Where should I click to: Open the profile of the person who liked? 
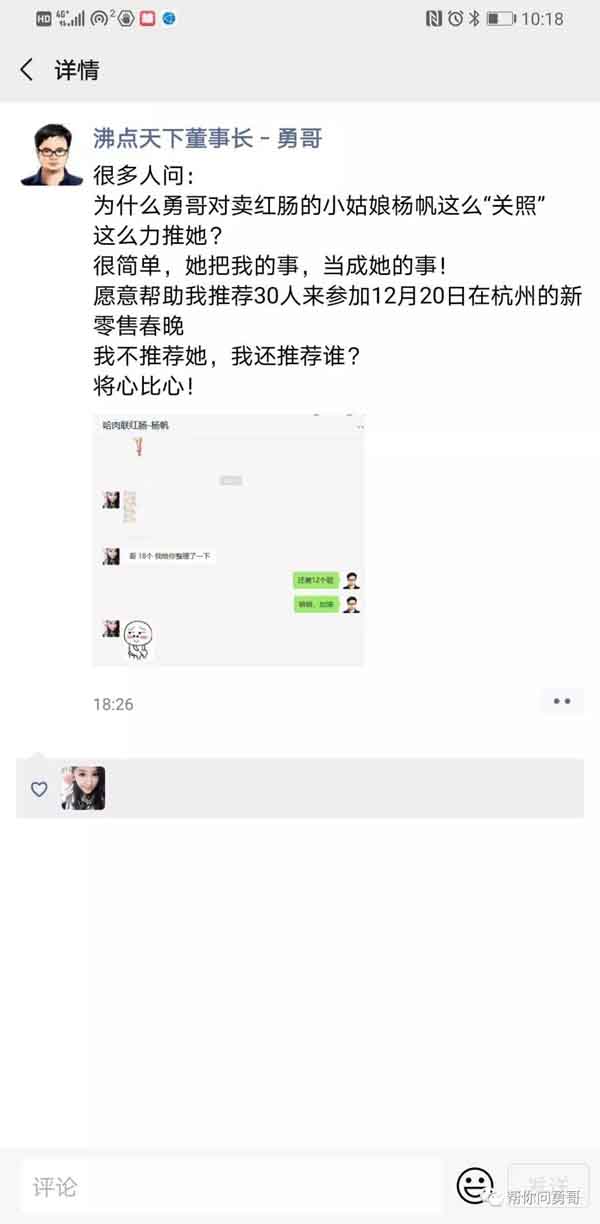point(83,788)
